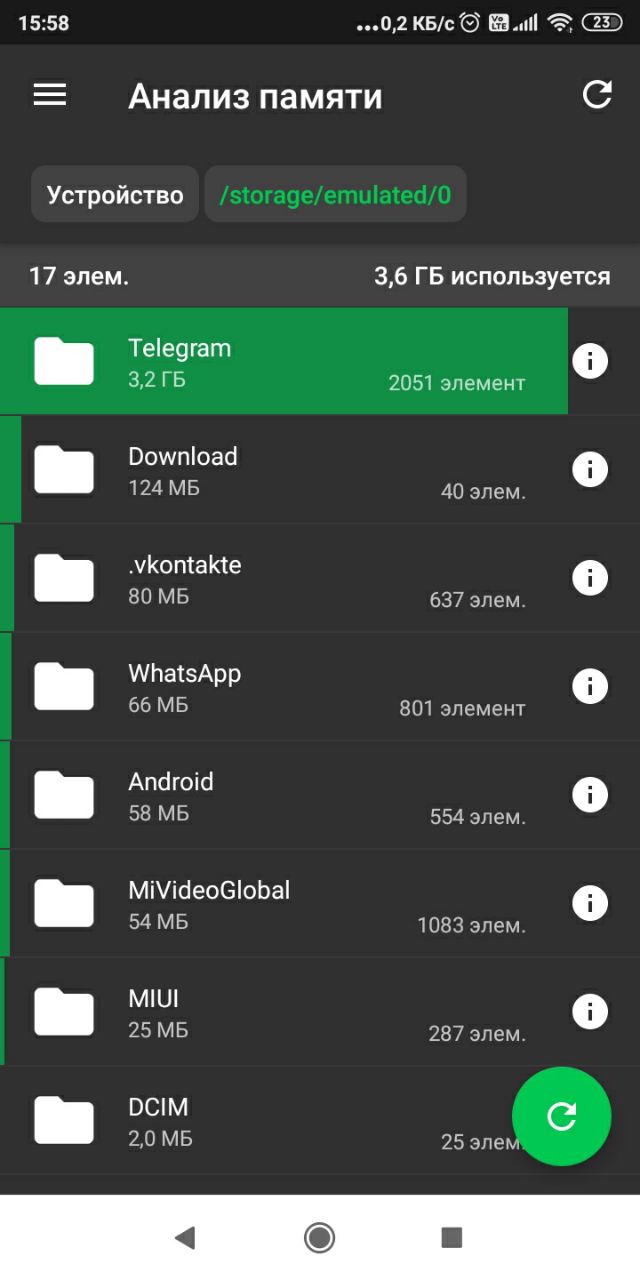Show info for the MiVideoGlobal folder
The height and width of the screenshot is (1280, 640).
pyautogui.click(x=590, y=903)
